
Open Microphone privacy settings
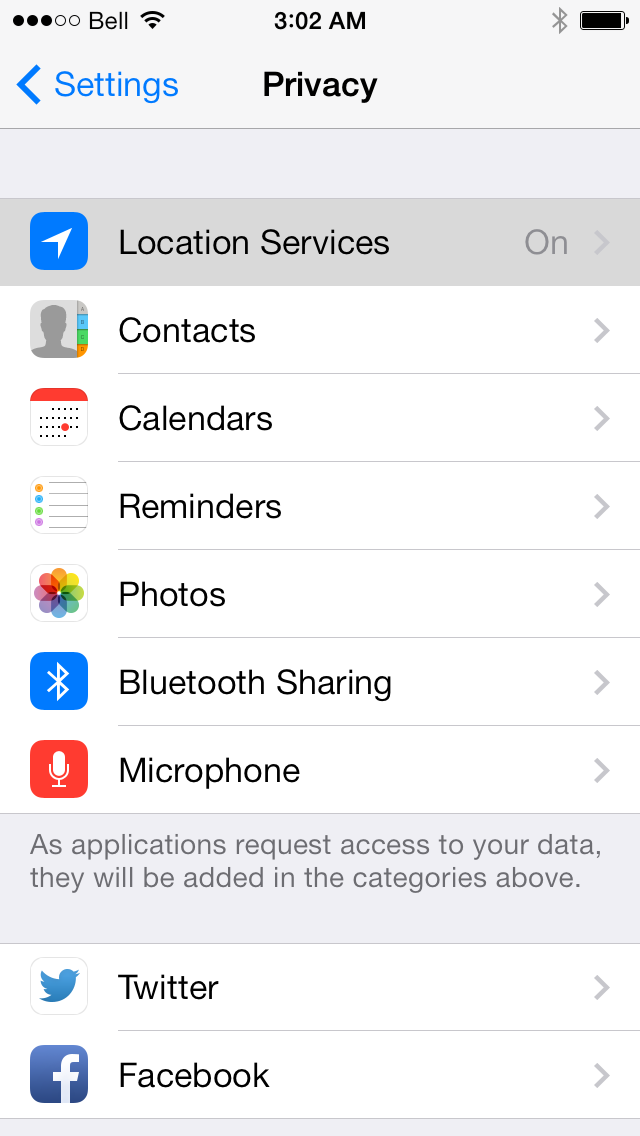pos(320,771)
